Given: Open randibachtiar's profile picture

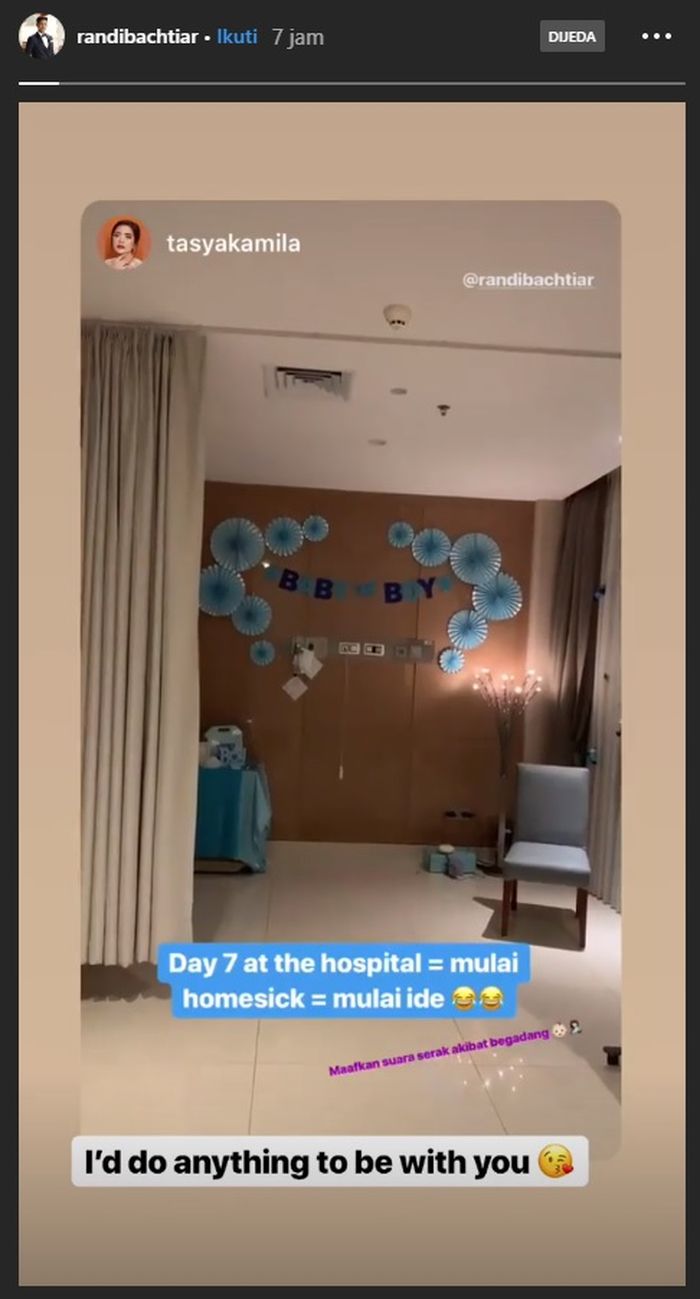Looking at the screenshot, I should point(41,37).
